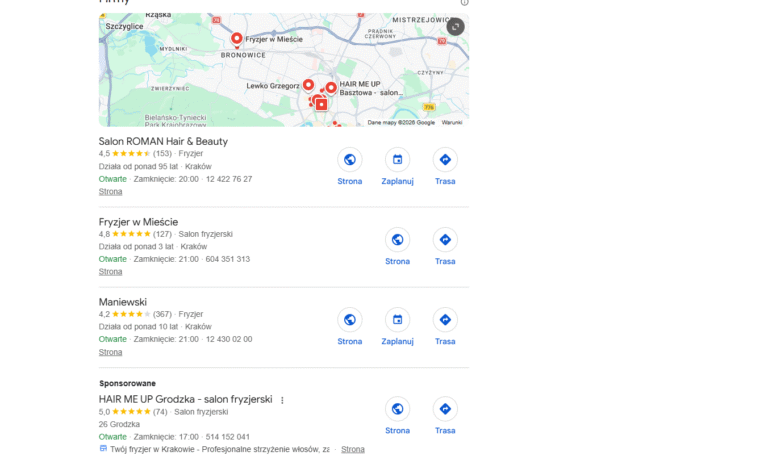
Task: Schedule a visit at Salon ROMAN with Zaplanuj
Action: point(397,160)
